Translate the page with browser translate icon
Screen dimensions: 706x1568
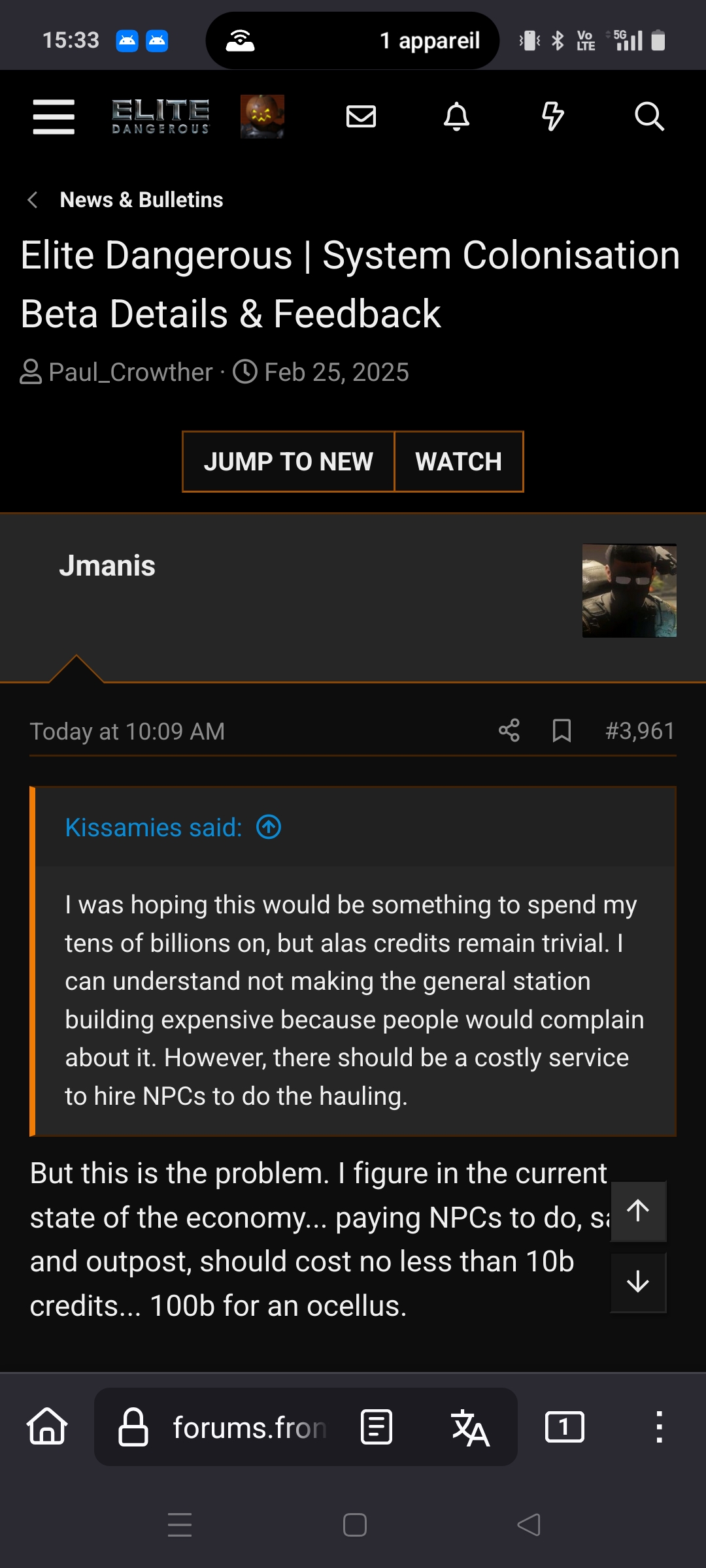470,1427
